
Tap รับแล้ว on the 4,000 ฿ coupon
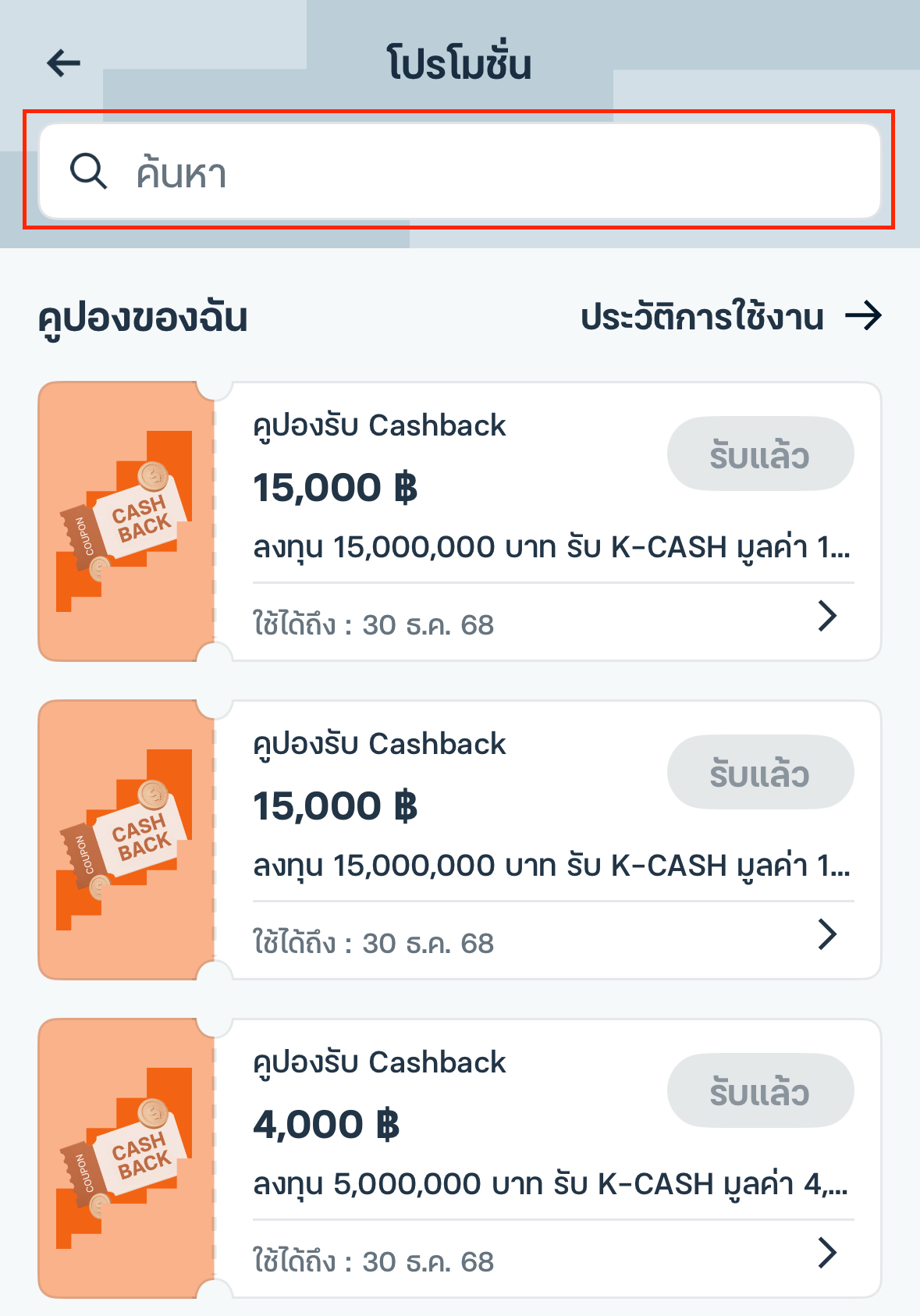[x=760, y=1090]
